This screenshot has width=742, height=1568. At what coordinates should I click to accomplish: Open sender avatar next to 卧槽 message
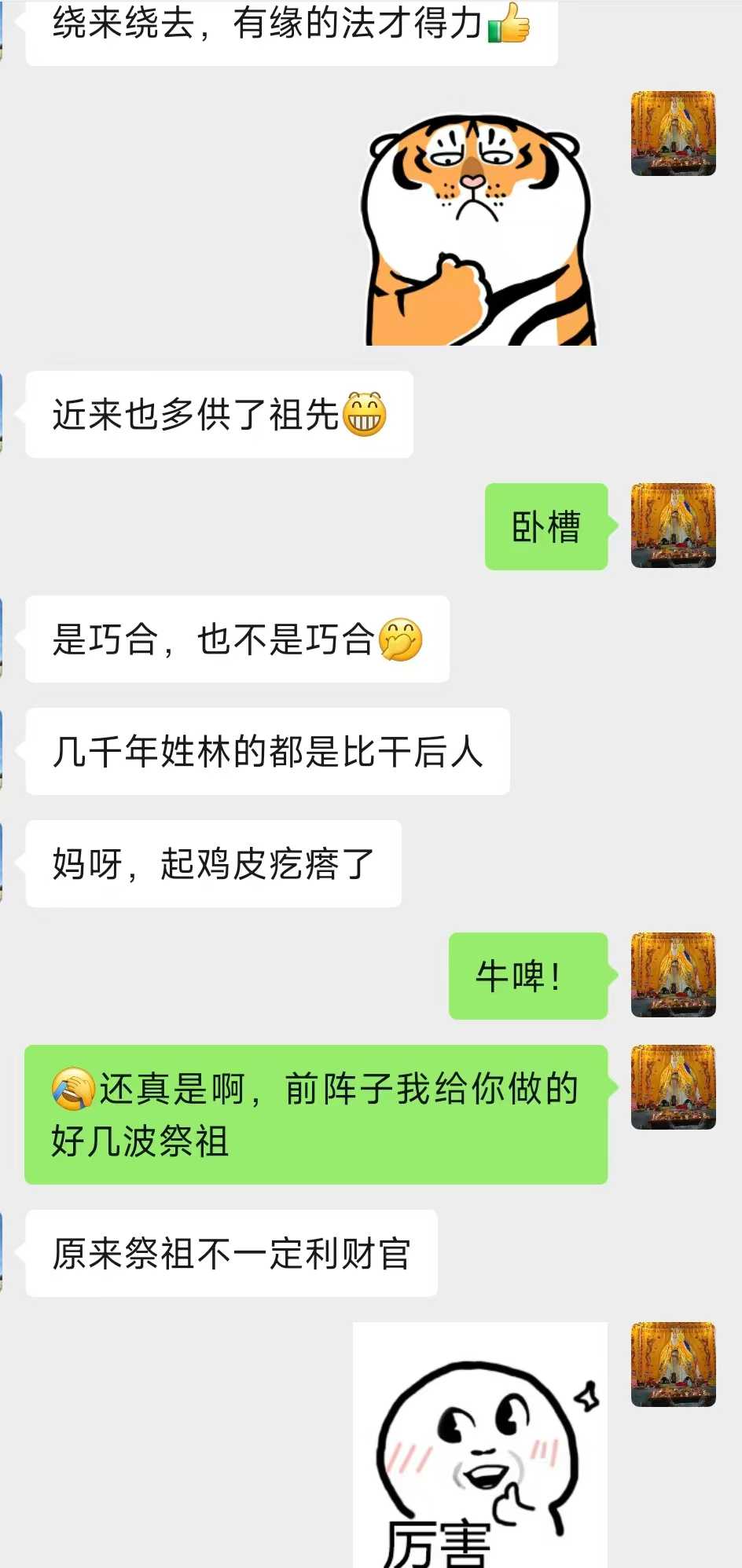tap(673, 526)
